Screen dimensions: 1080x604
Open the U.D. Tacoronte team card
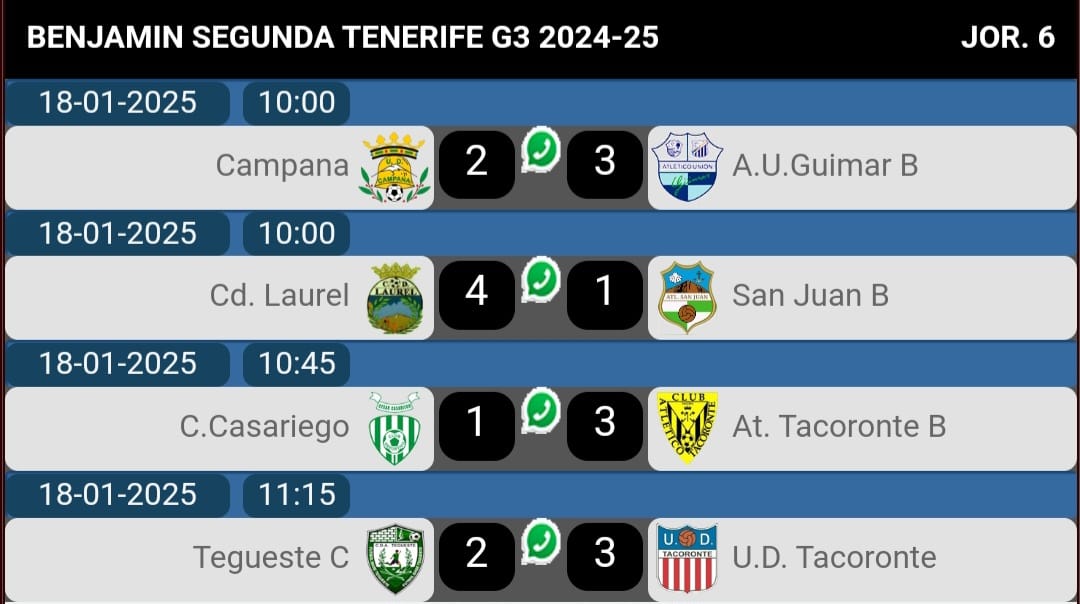click(x=861, y=558)
